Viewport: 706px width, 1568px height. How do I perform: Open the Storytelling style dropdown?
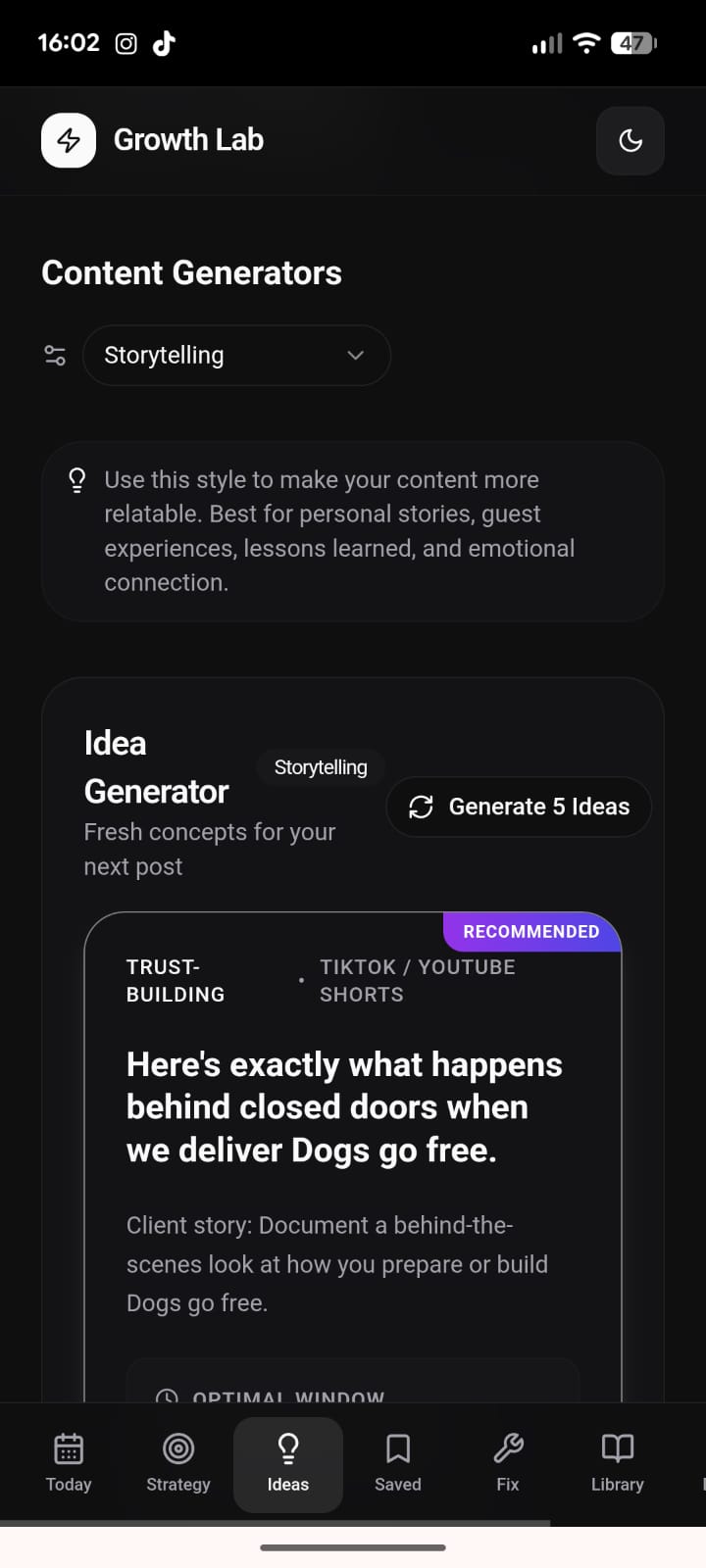(x=235, y=355)
